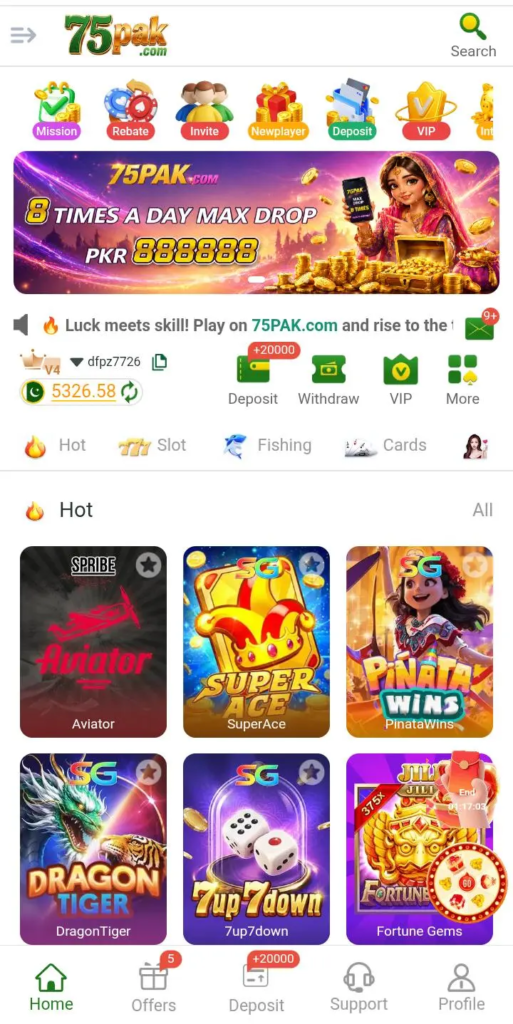The image size is (513, 1024).
Task: Open the Rebate shortcut
Action: 131,110
